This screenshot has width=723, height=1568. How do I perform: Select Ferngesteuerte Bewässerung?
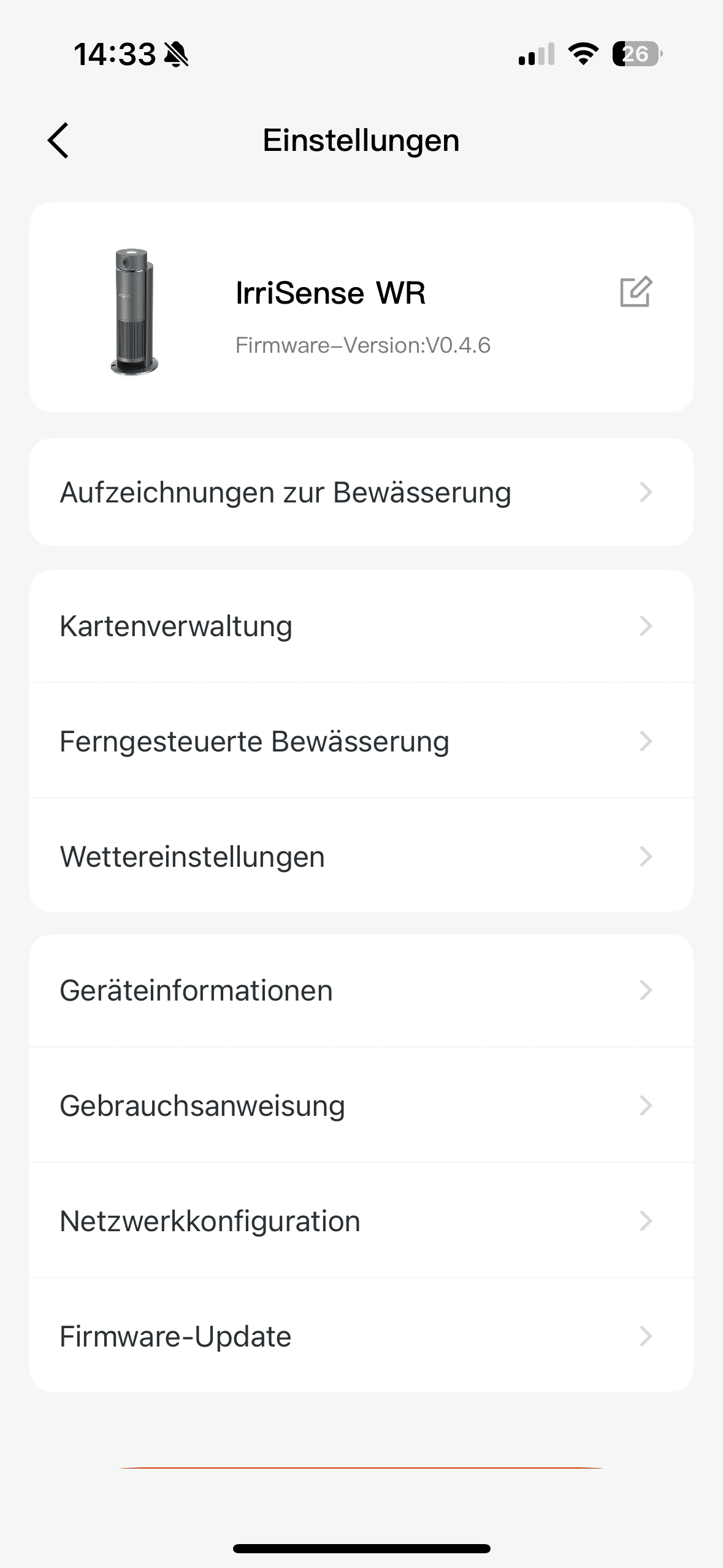pyautogui.click(x=361, y=741)
